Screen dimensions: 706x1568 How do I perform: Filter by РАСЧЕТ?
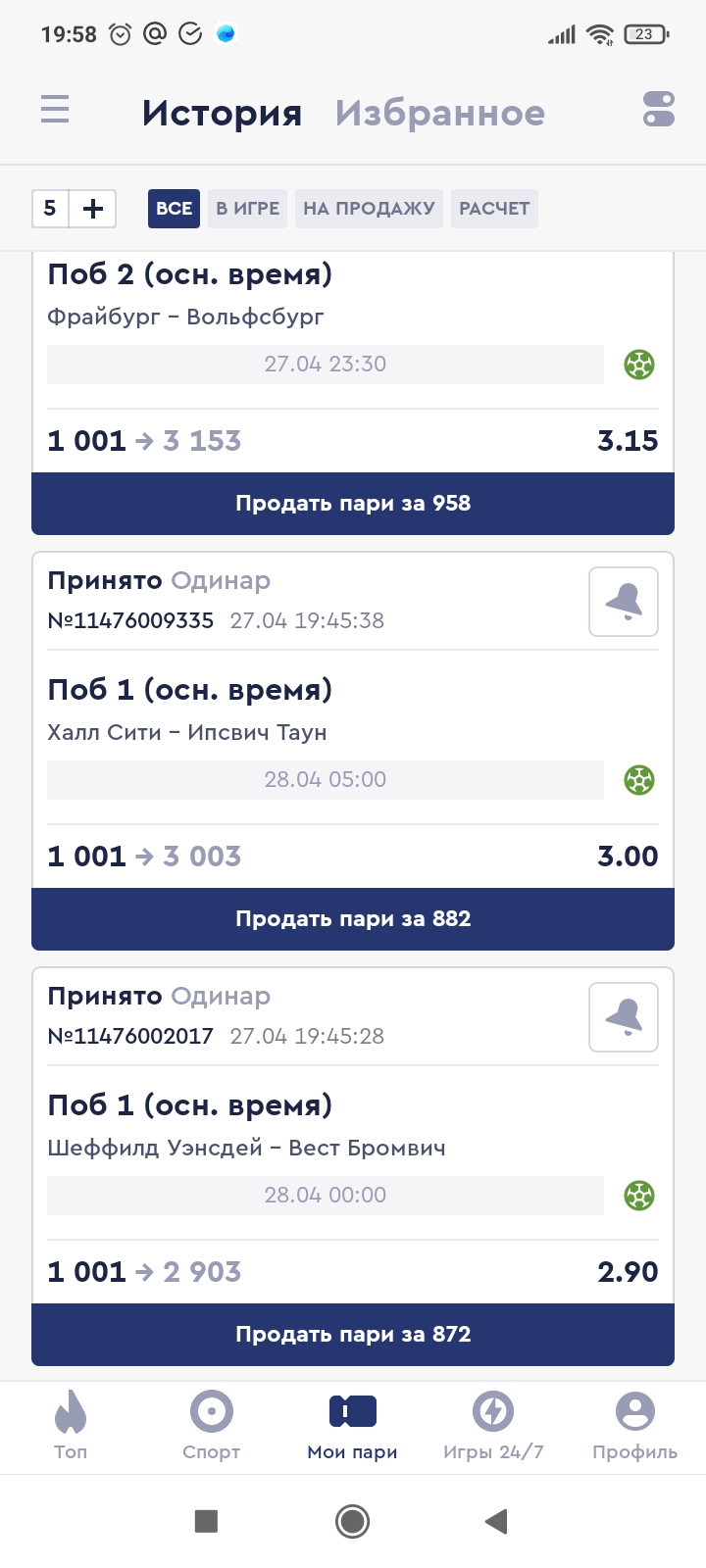pyautogui.click(x=494, y=209)
